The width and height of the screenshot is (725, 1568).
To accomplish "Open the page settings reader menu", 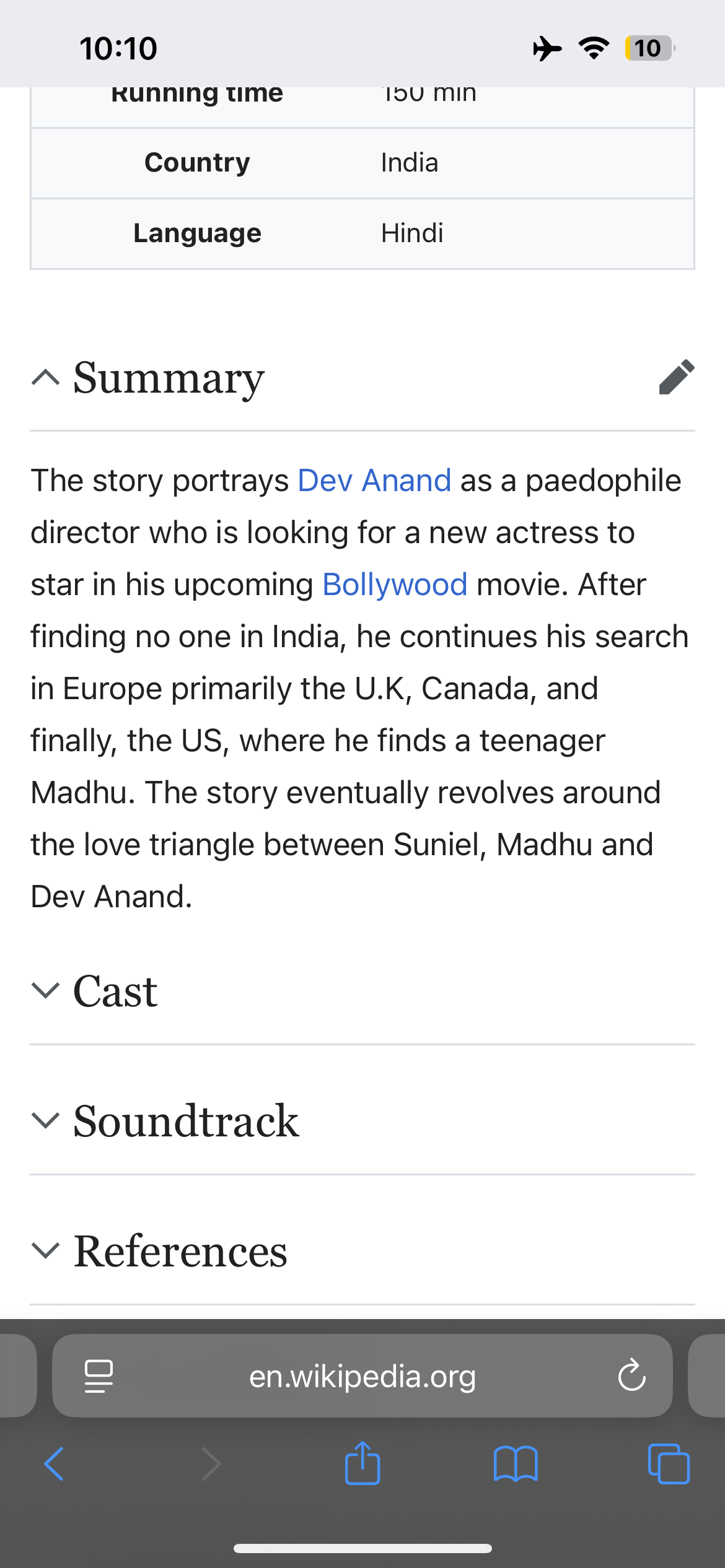I will tap(99, 1376).
